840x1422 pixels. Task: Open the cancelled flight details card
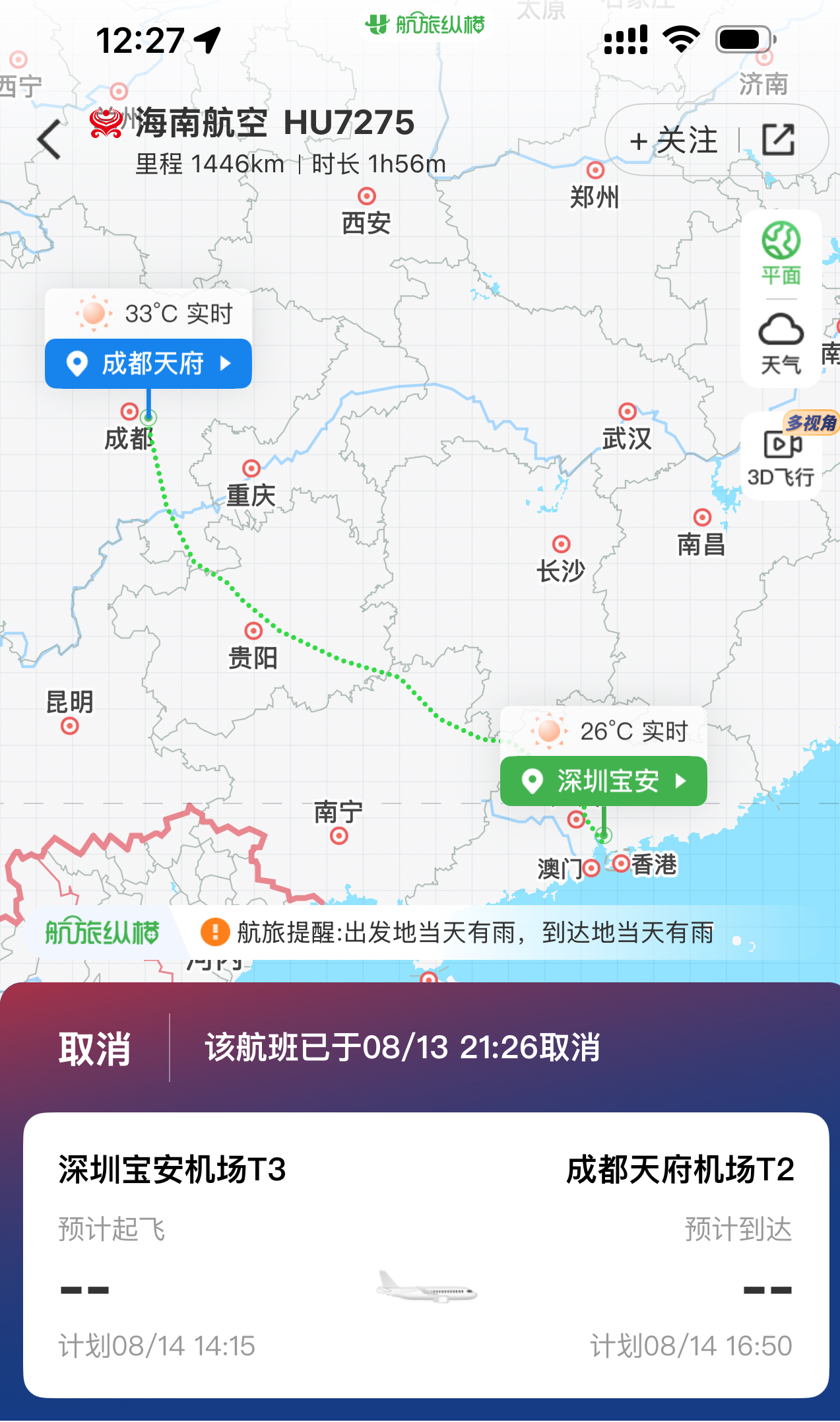pyautogui.click(x=426, y=1254)
